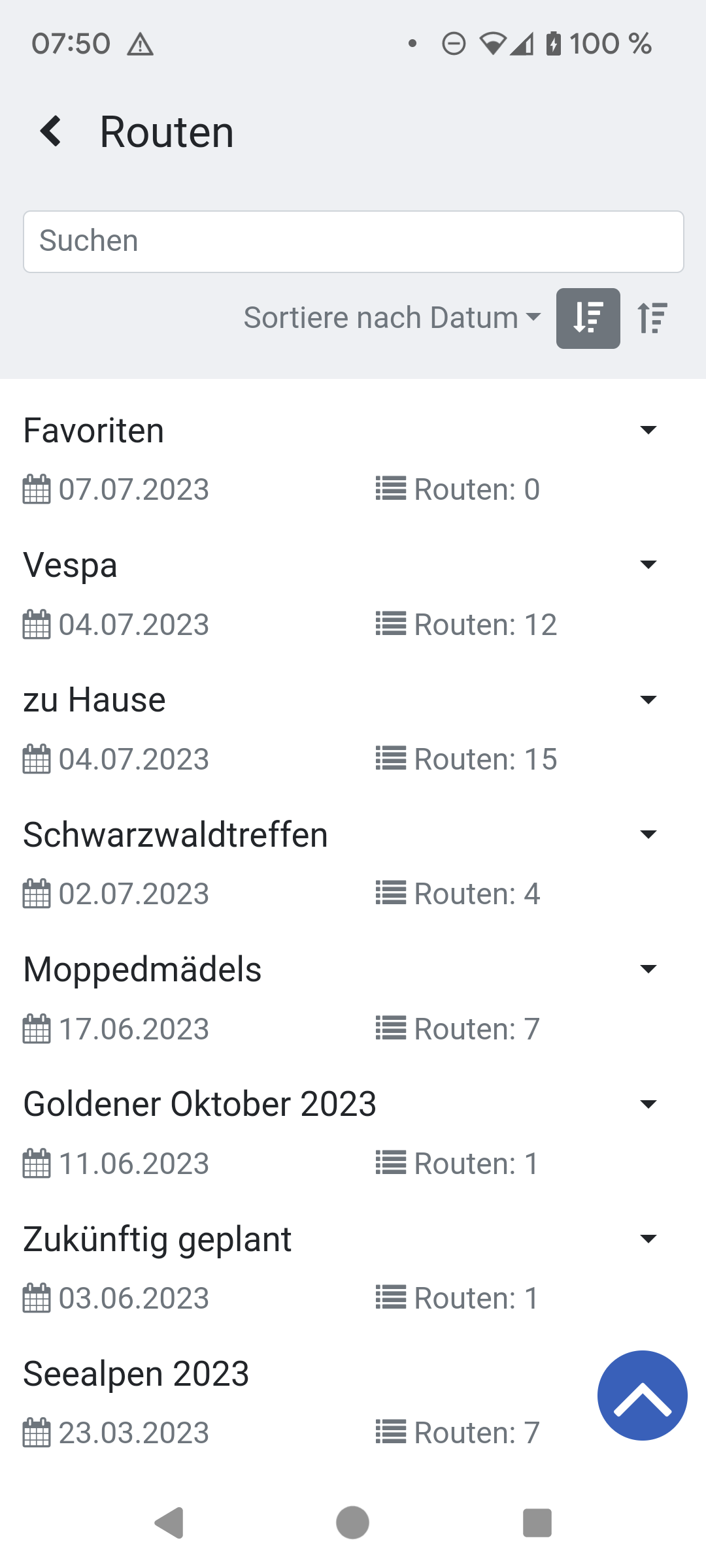Image resolution: width=706 pixels, height=1568 pixels.
Task: Switch to ascending sort order
Action: tap(652, 318)
